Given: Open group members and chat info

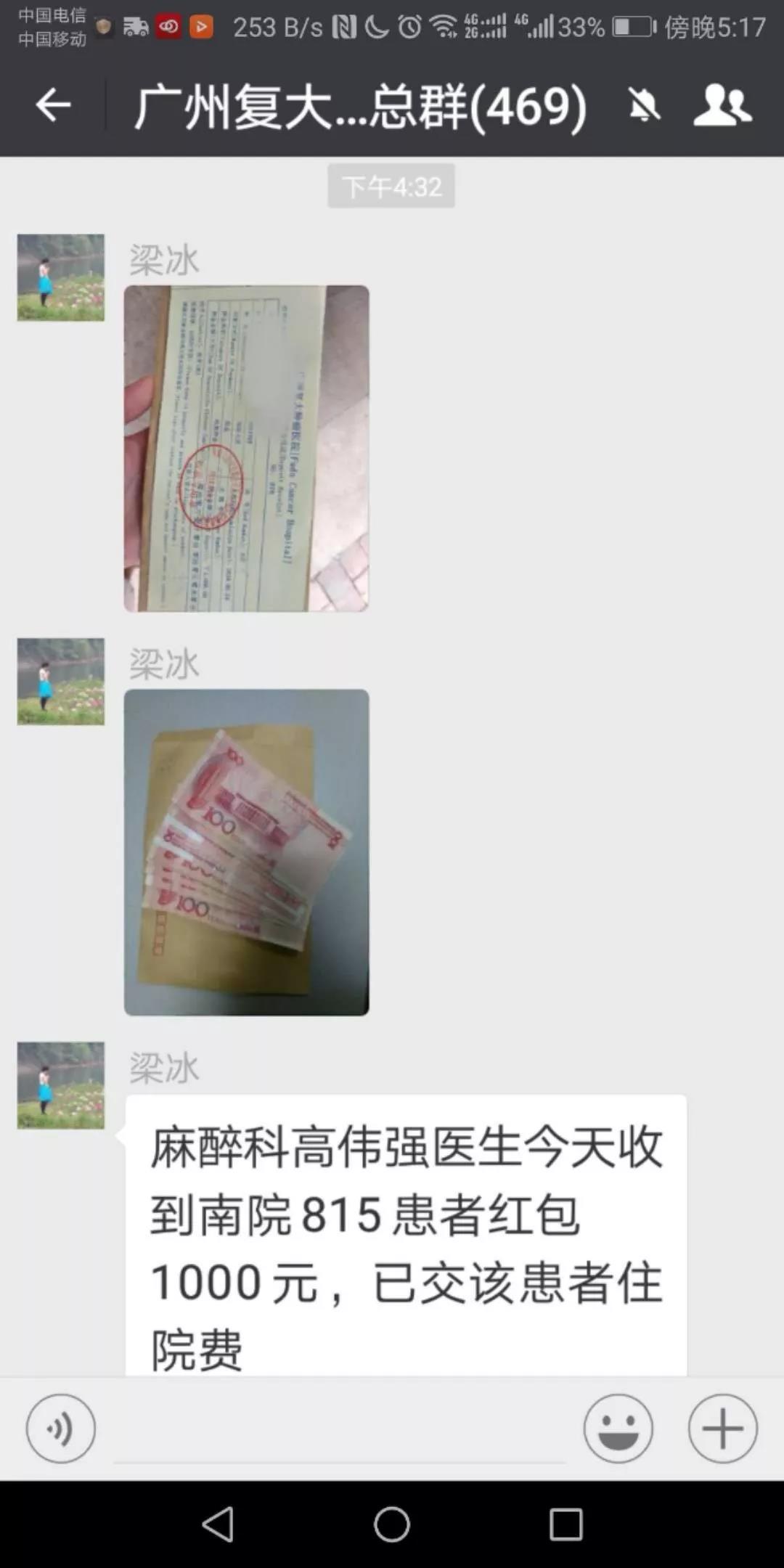Looking at the screenshot, I should 722,106.
